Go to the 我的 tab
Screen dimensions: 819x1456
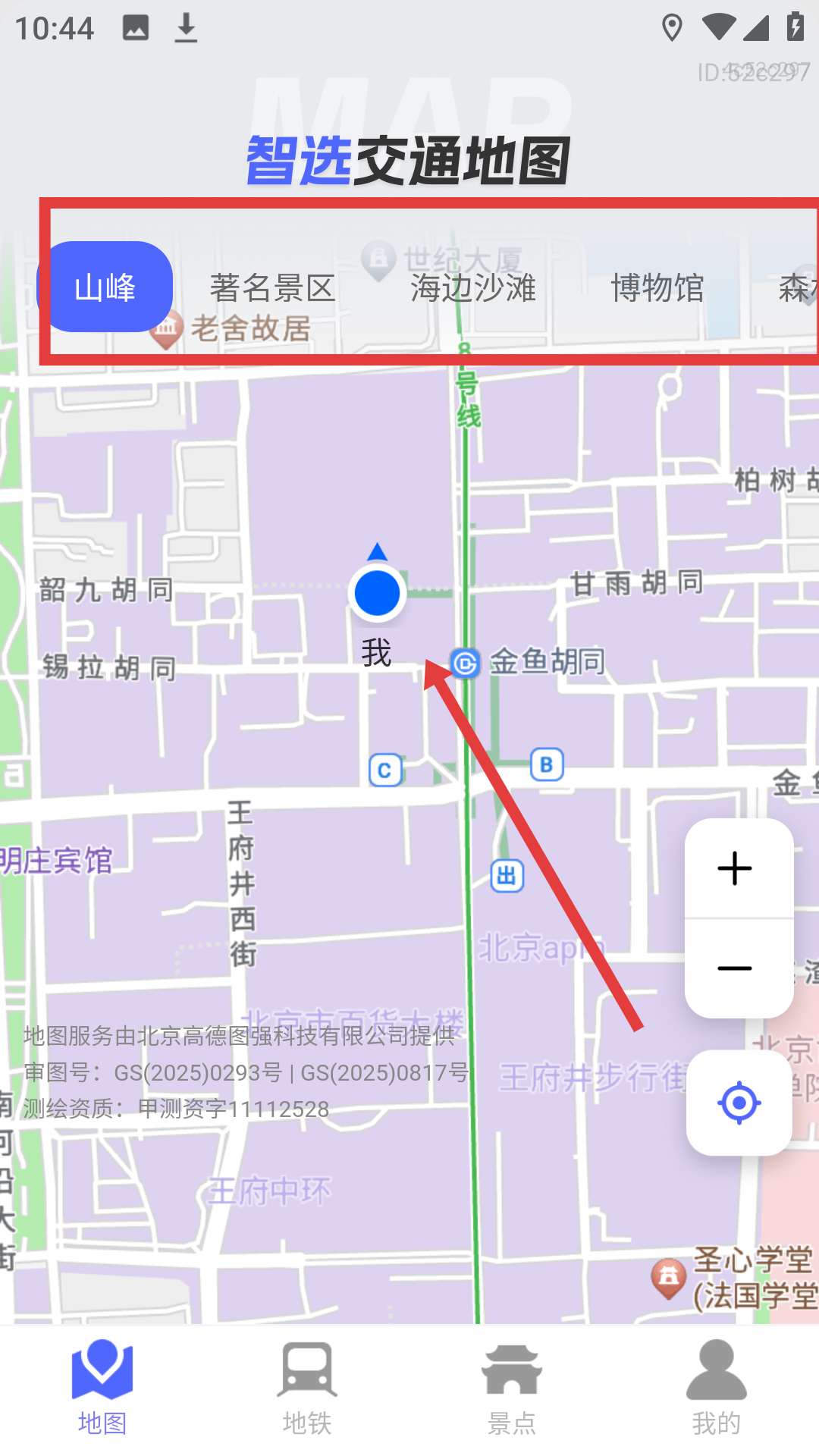coord(717,1388)
